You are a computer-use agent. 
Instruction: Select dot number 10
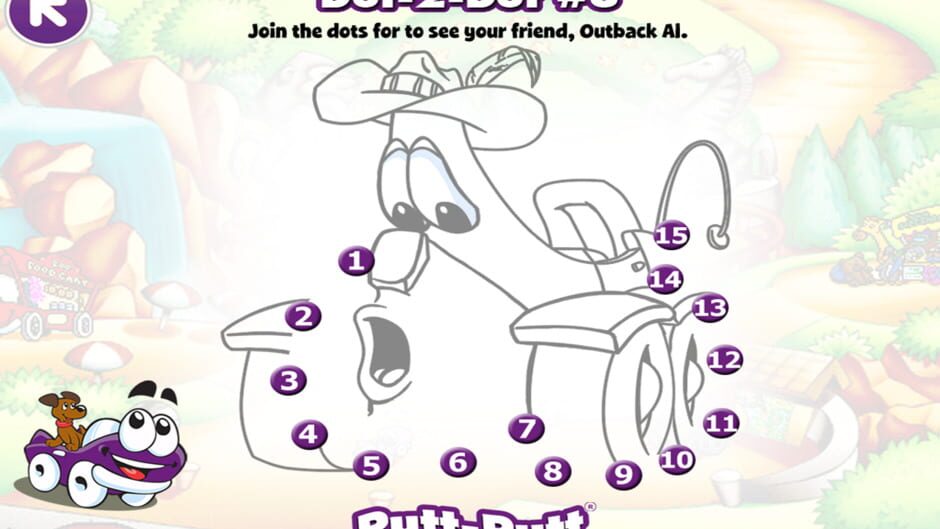click(677, 460)
